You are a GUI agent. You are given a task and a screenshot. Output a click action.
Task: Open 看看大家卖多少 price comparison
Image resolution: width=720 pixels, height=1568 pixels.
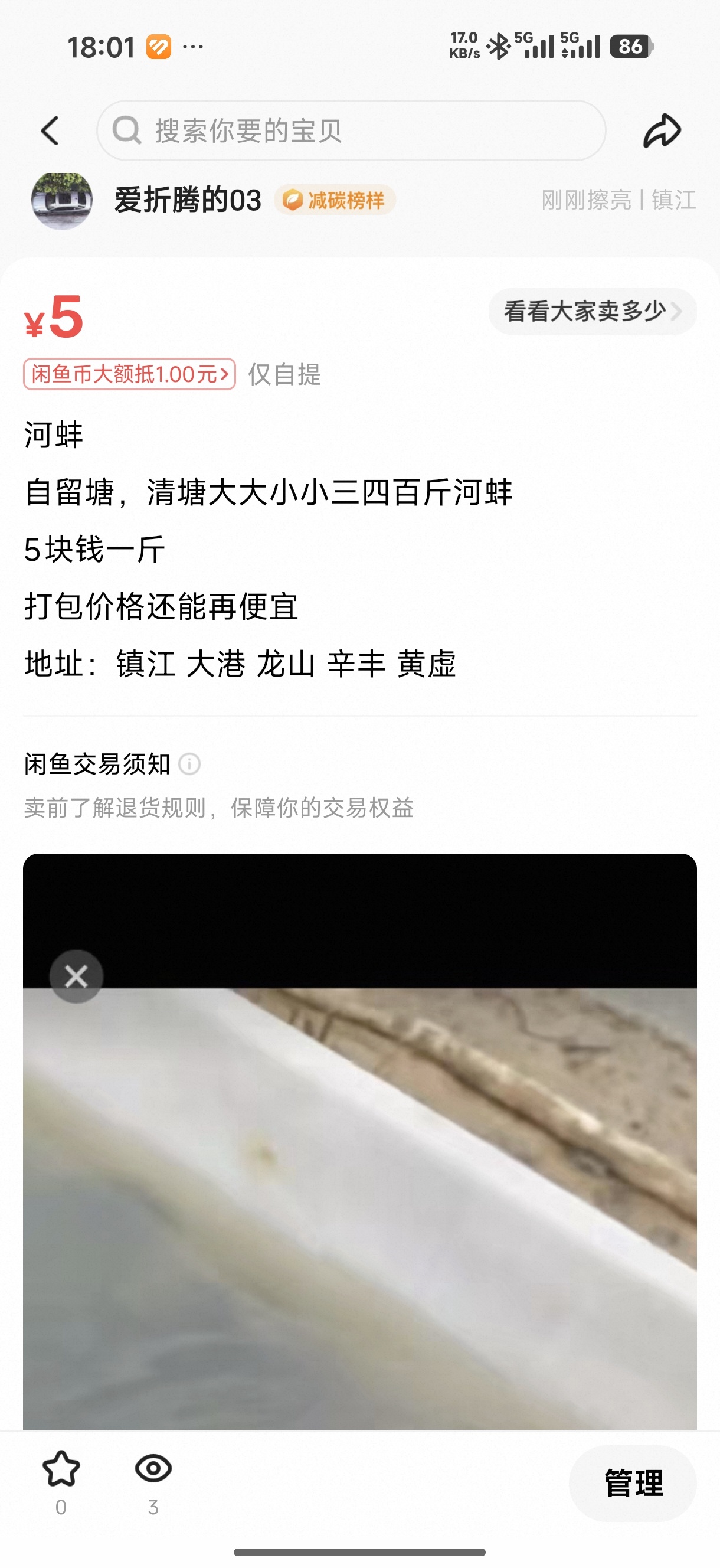[591, 312]
